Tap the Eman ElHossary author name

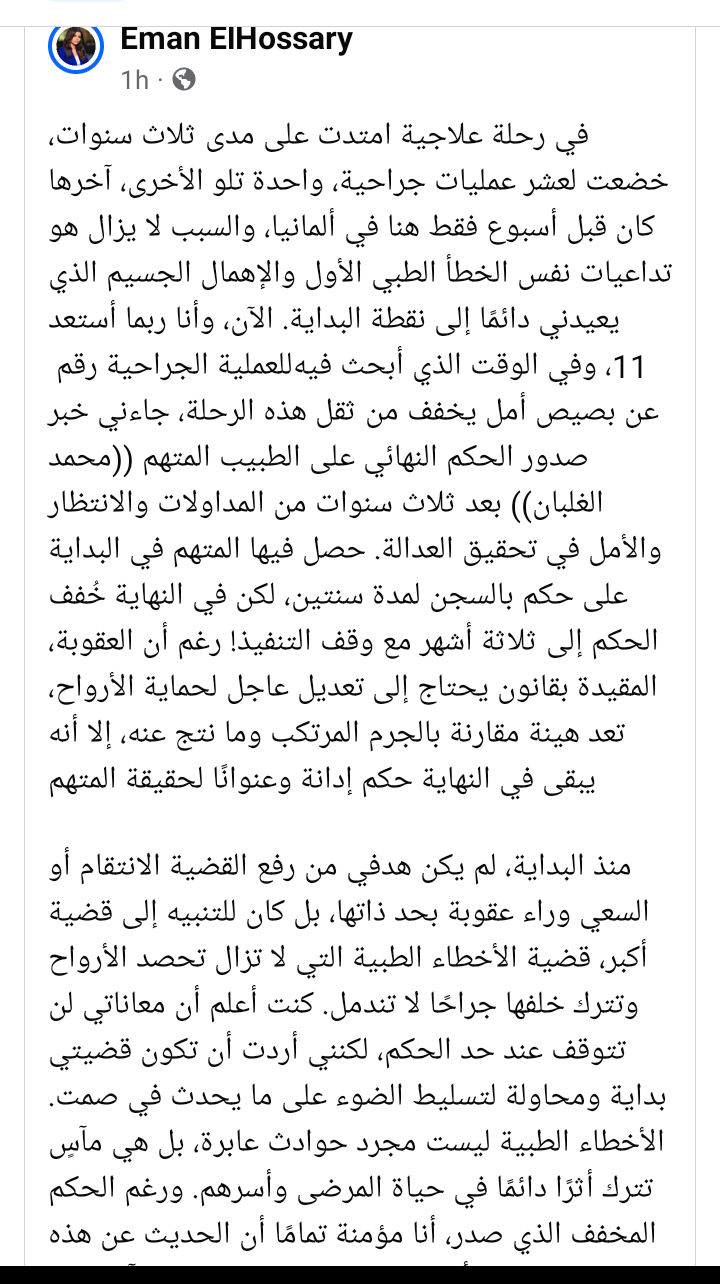[x=236, y=40]
